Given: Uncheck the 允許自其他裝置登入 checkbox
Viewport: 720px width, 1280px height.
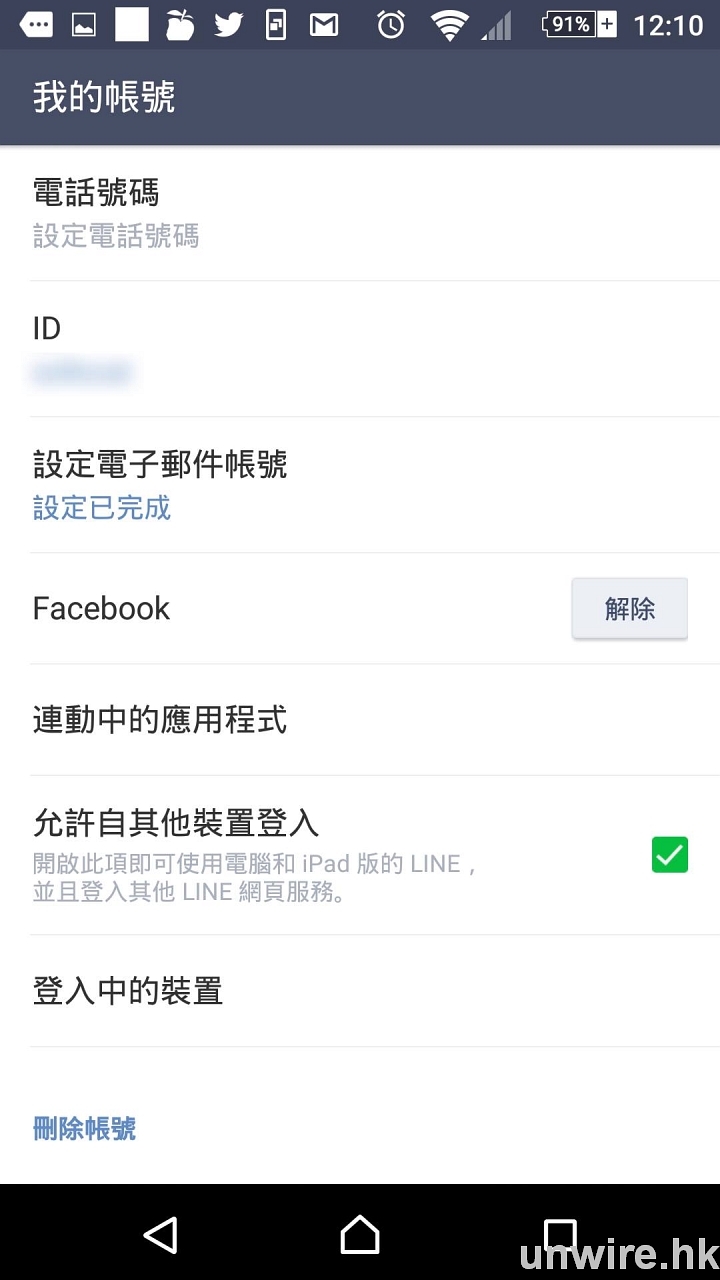Looking at the screenshot, I should [669, 855].
